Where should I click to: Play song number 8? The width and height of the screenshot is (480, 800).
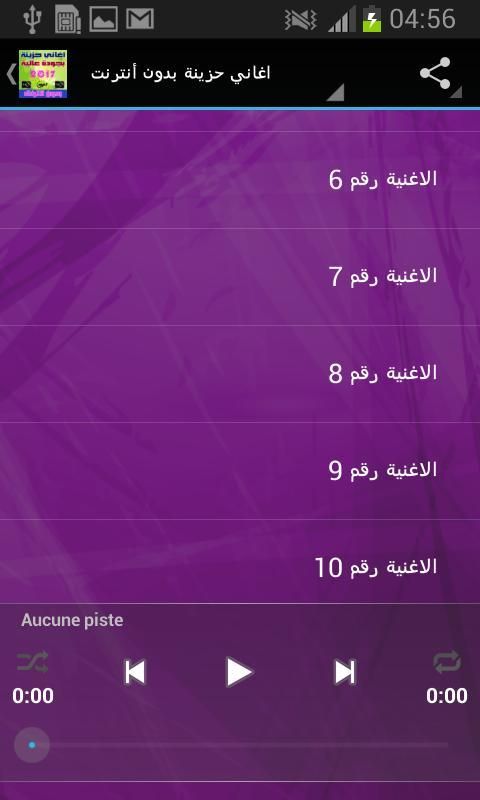240,374
